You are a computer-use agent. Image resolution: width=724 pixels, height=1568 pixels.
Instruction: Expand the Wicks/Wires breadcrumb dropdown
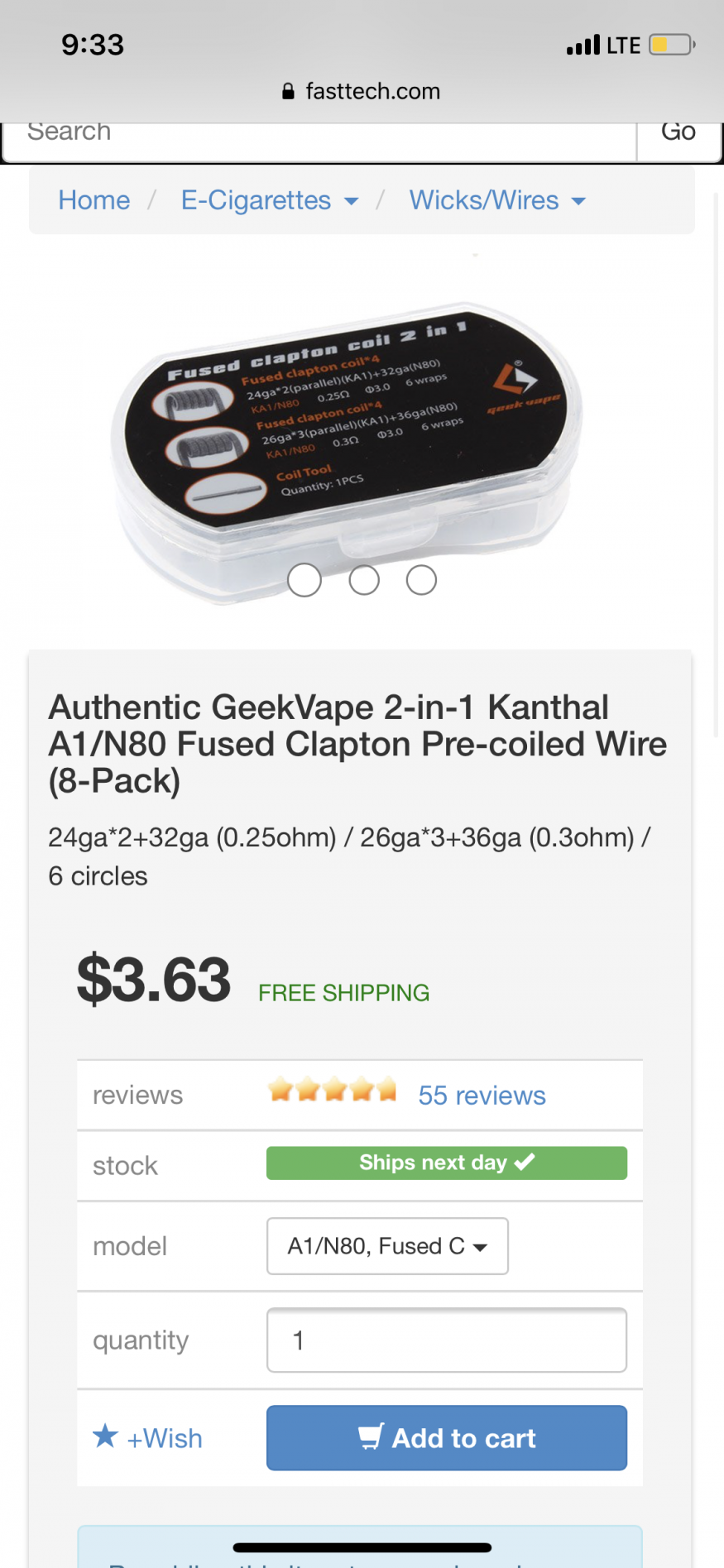point(496,200)
